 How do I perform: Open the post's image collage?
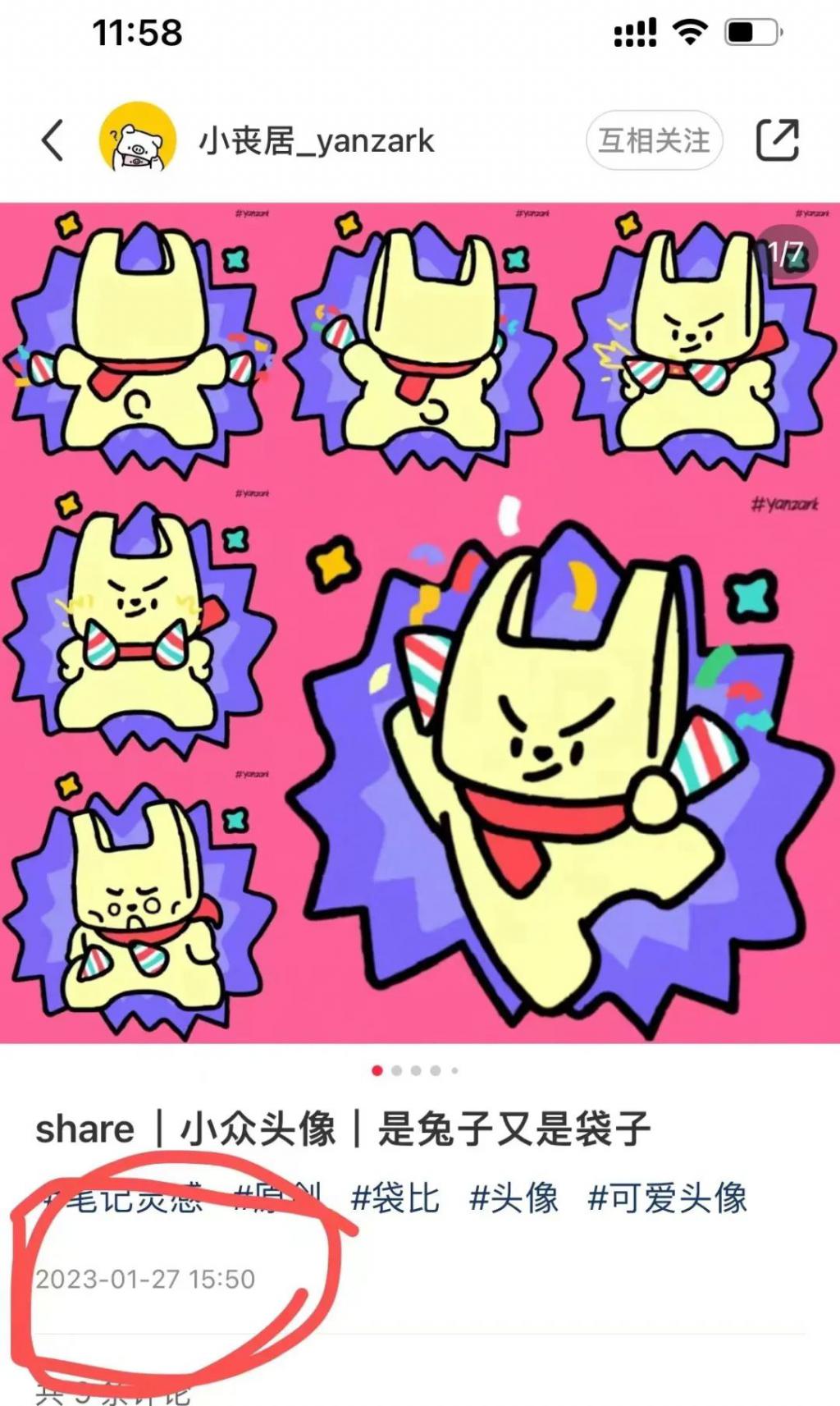point(420,624)
